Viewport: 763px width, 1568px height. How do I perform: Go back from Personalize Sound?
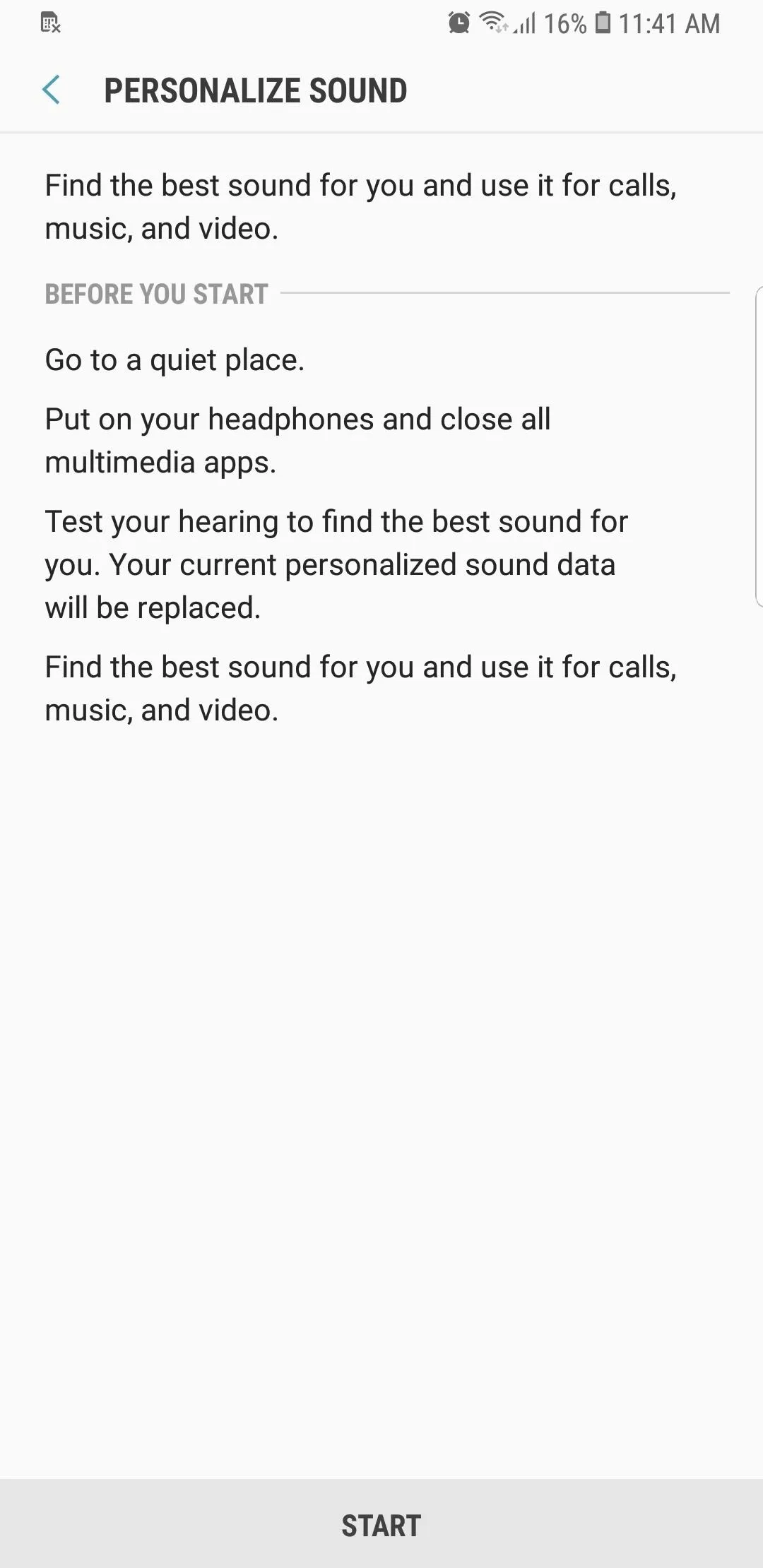coord(51,90)
